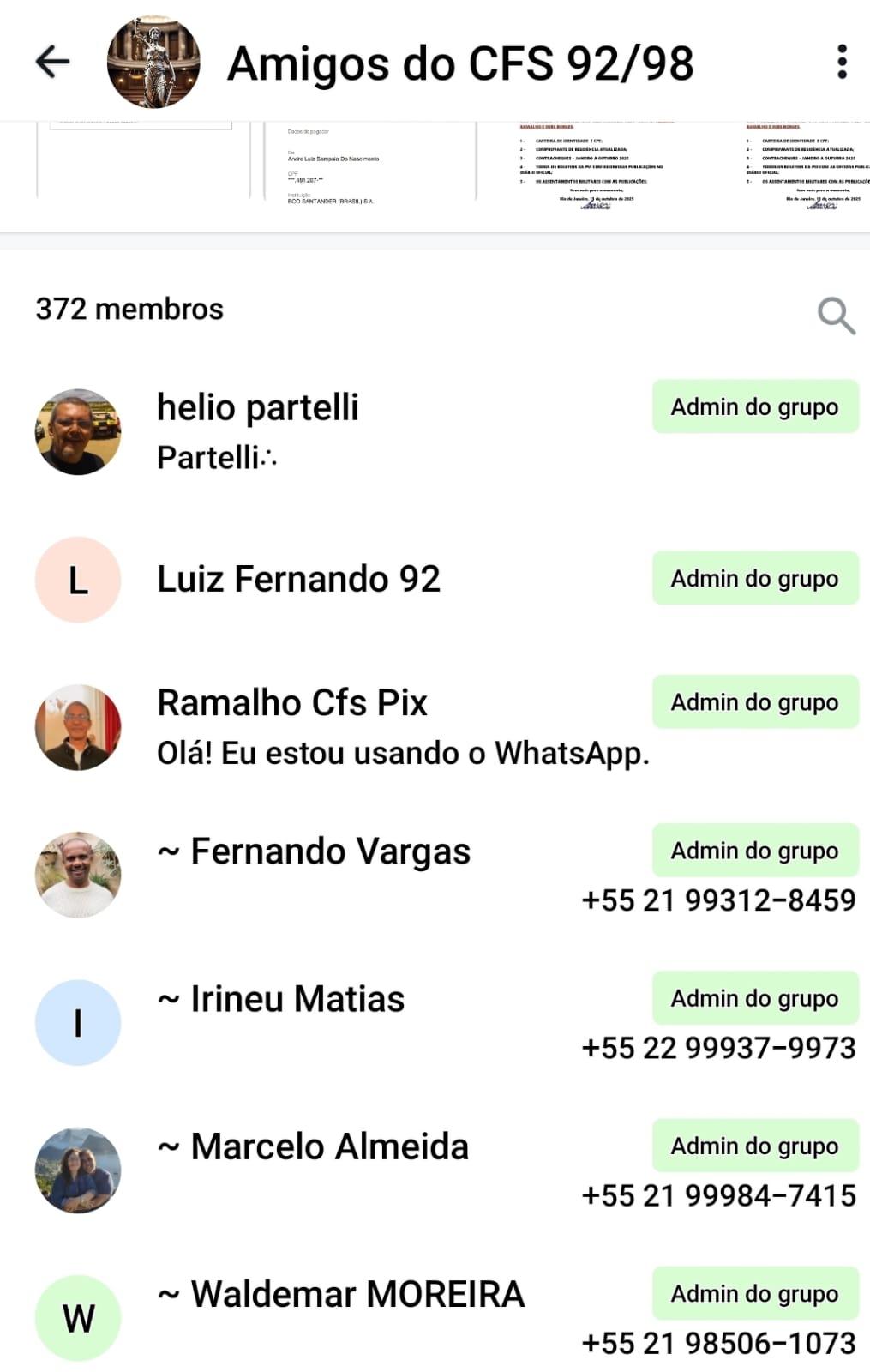Image resolution: width=870 pixels, height=1372 pixels.
Task: Go back using the arrow icon
Action: tap(53, 62)
